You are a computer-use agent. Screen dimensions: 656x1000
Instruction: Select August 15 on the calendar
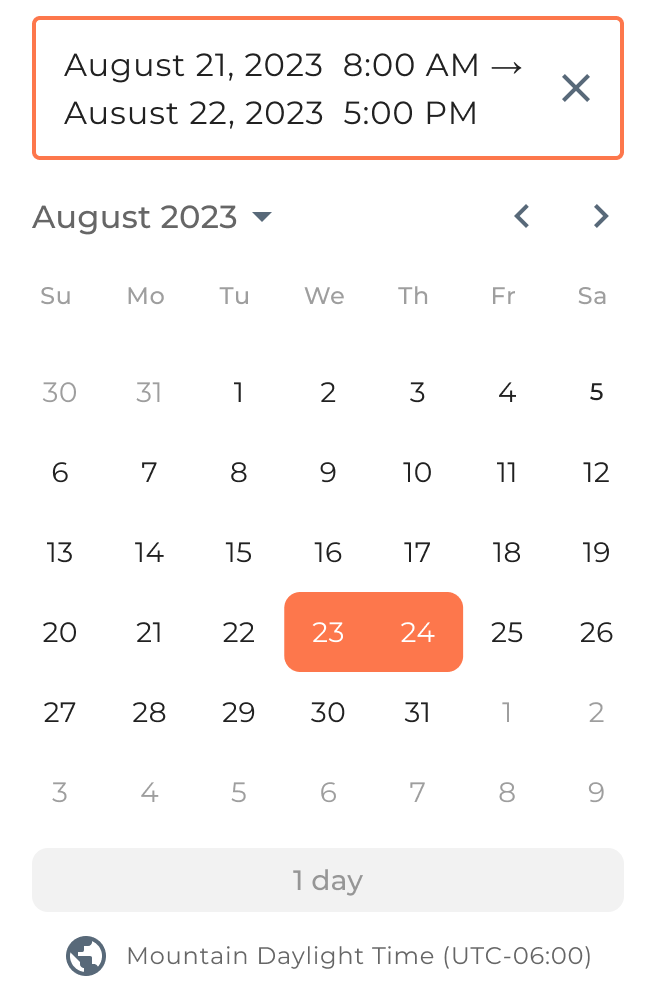[x=238, y=552]
